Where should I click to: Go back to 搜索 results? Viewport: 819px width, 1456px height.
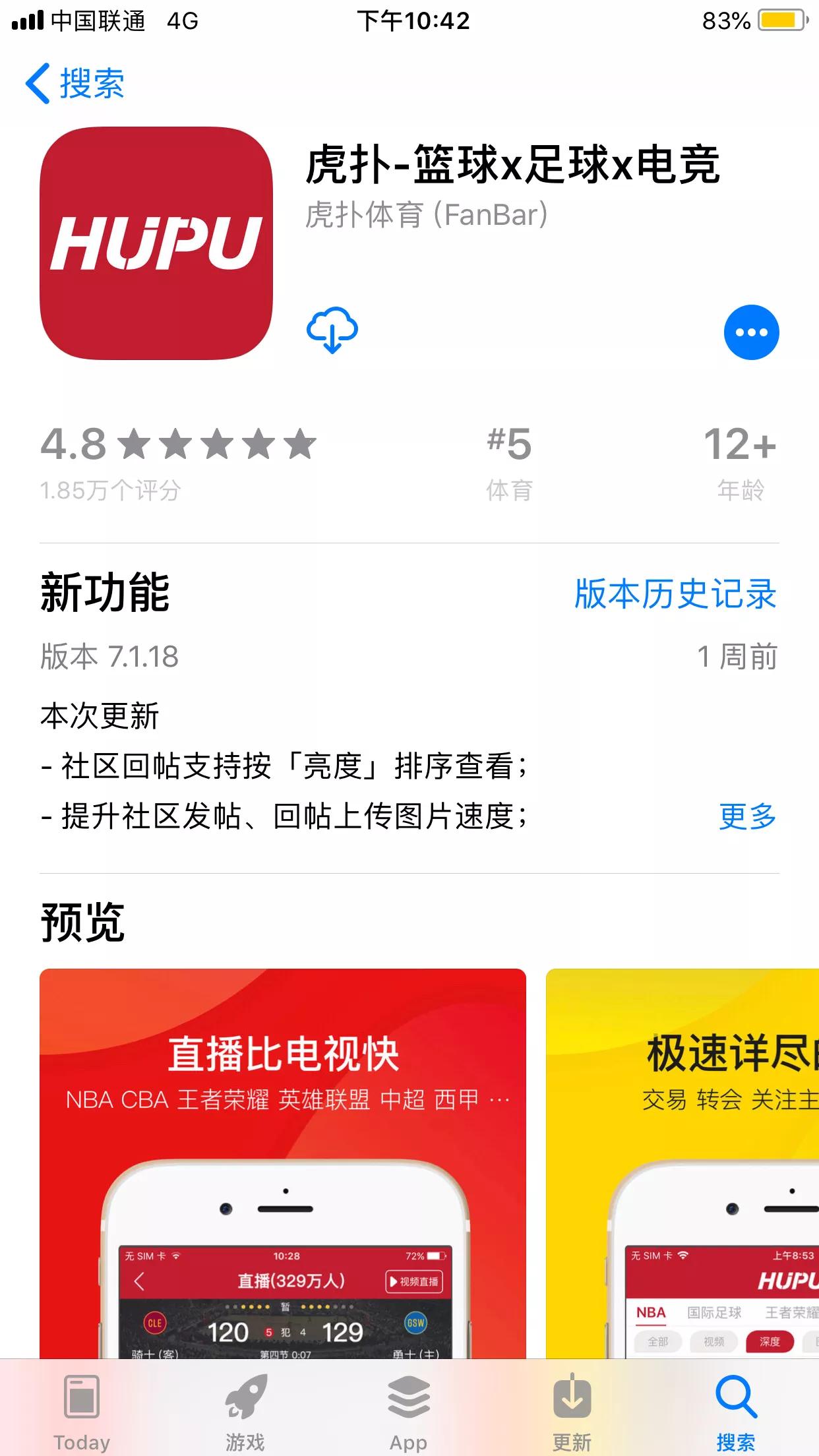[75, 83]
